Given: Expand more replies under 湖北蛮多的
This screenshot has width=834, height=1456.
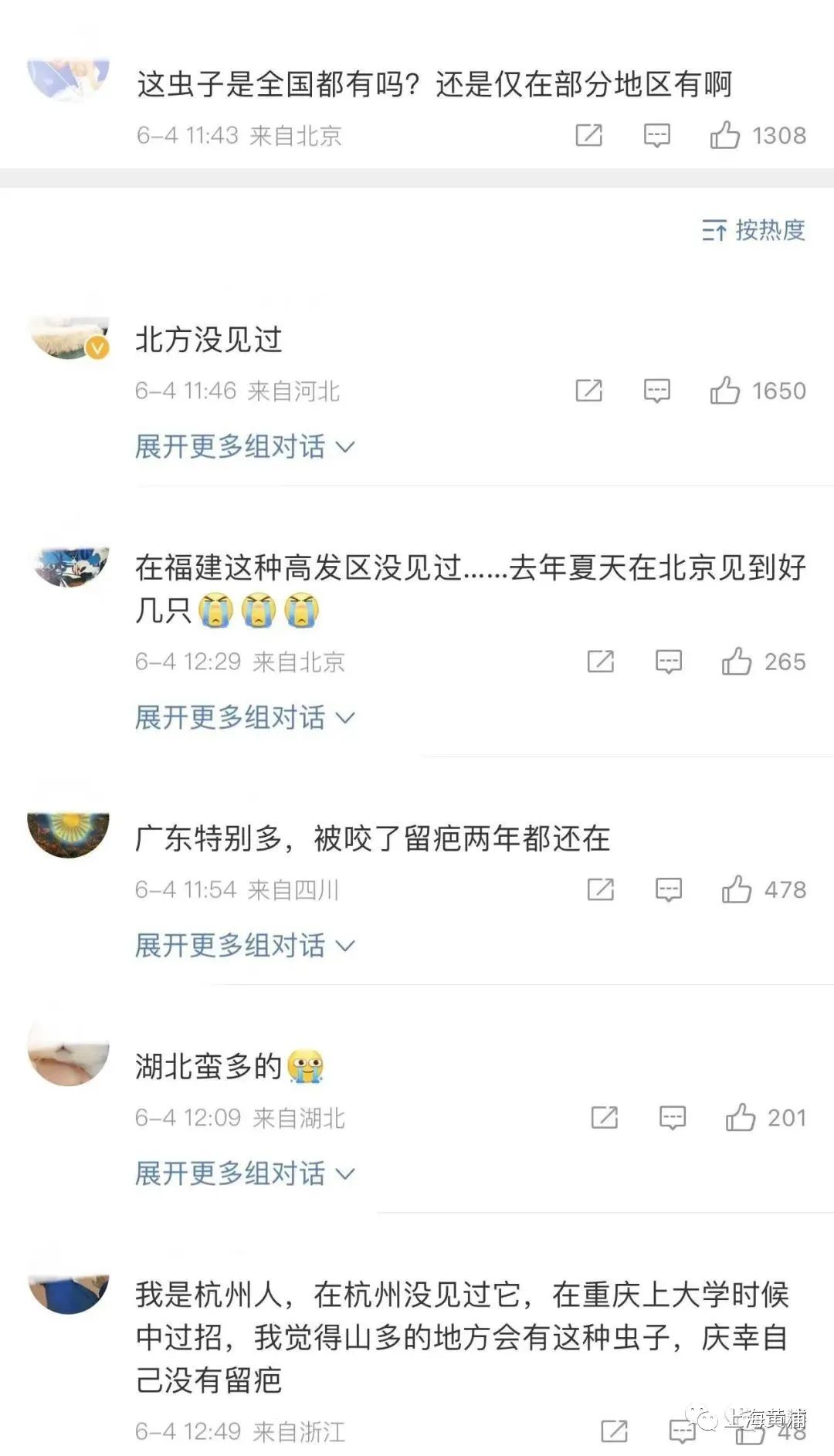Looking at the screenshot, I should click(x=244, y=1173).
